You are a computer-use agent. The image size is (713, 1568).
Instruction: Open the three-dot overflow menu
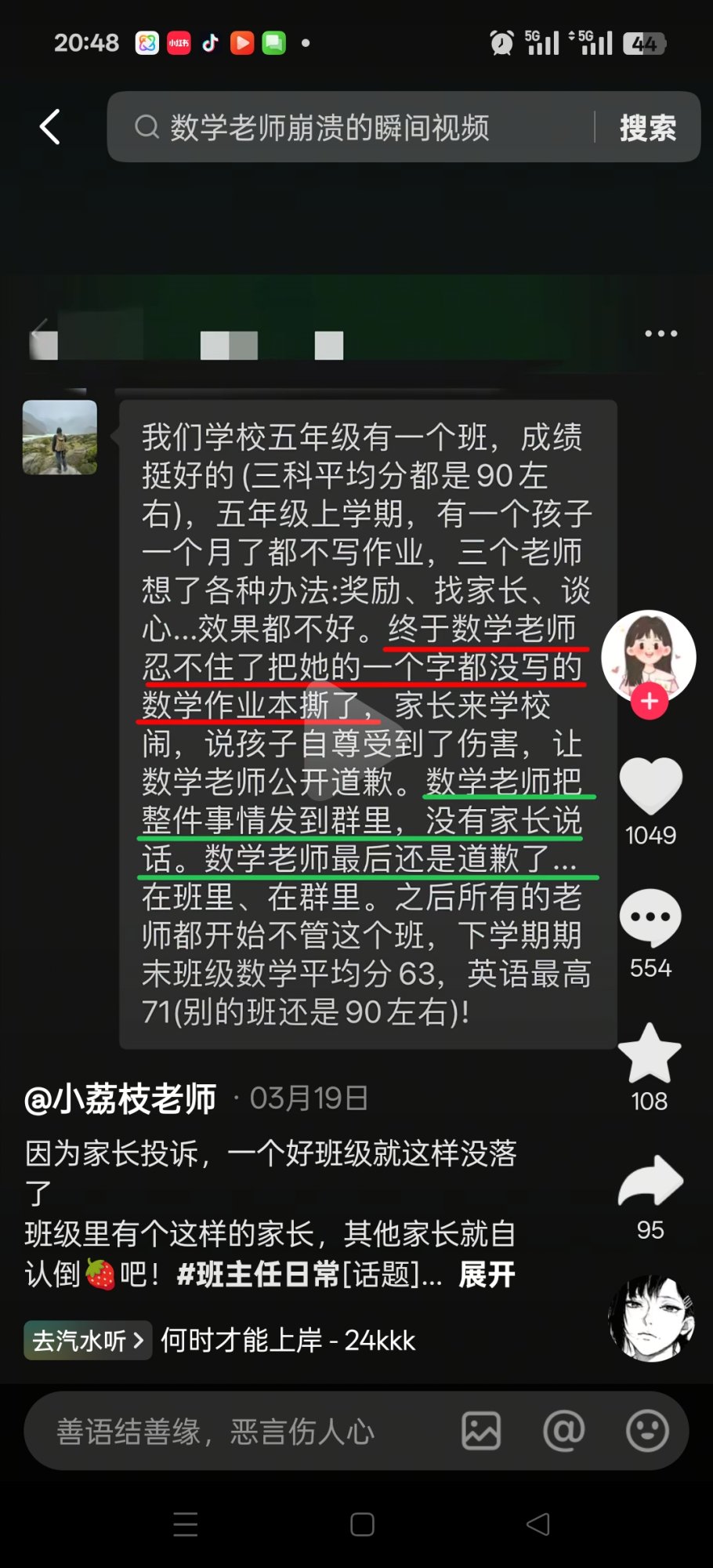point(661,334)
